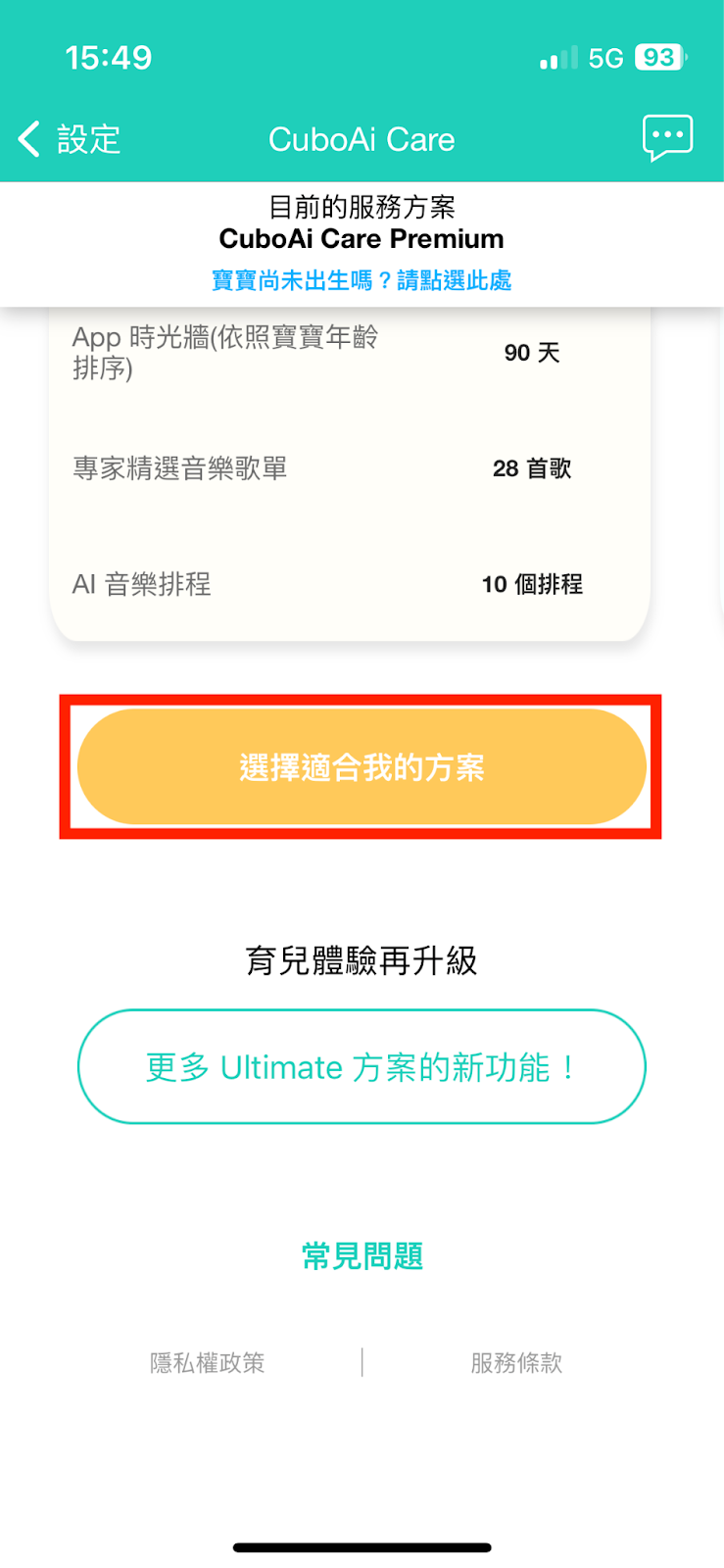
Task: Go back to 設定
Action: (69, 139)
